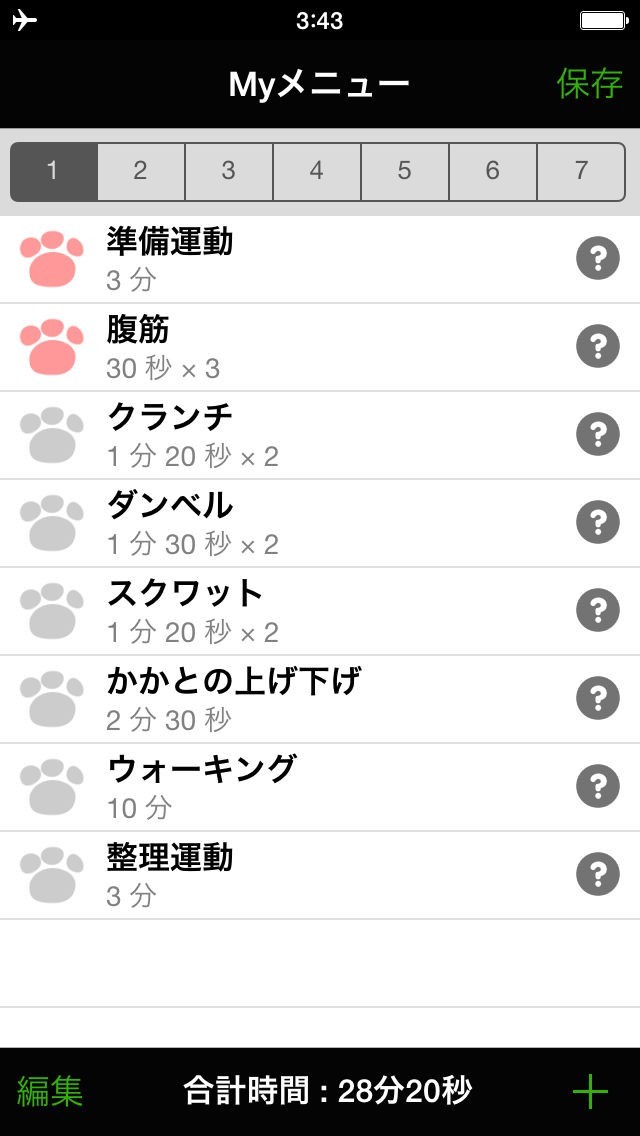
Task: Open the スクワット exercise row
Action: [300, 611]
